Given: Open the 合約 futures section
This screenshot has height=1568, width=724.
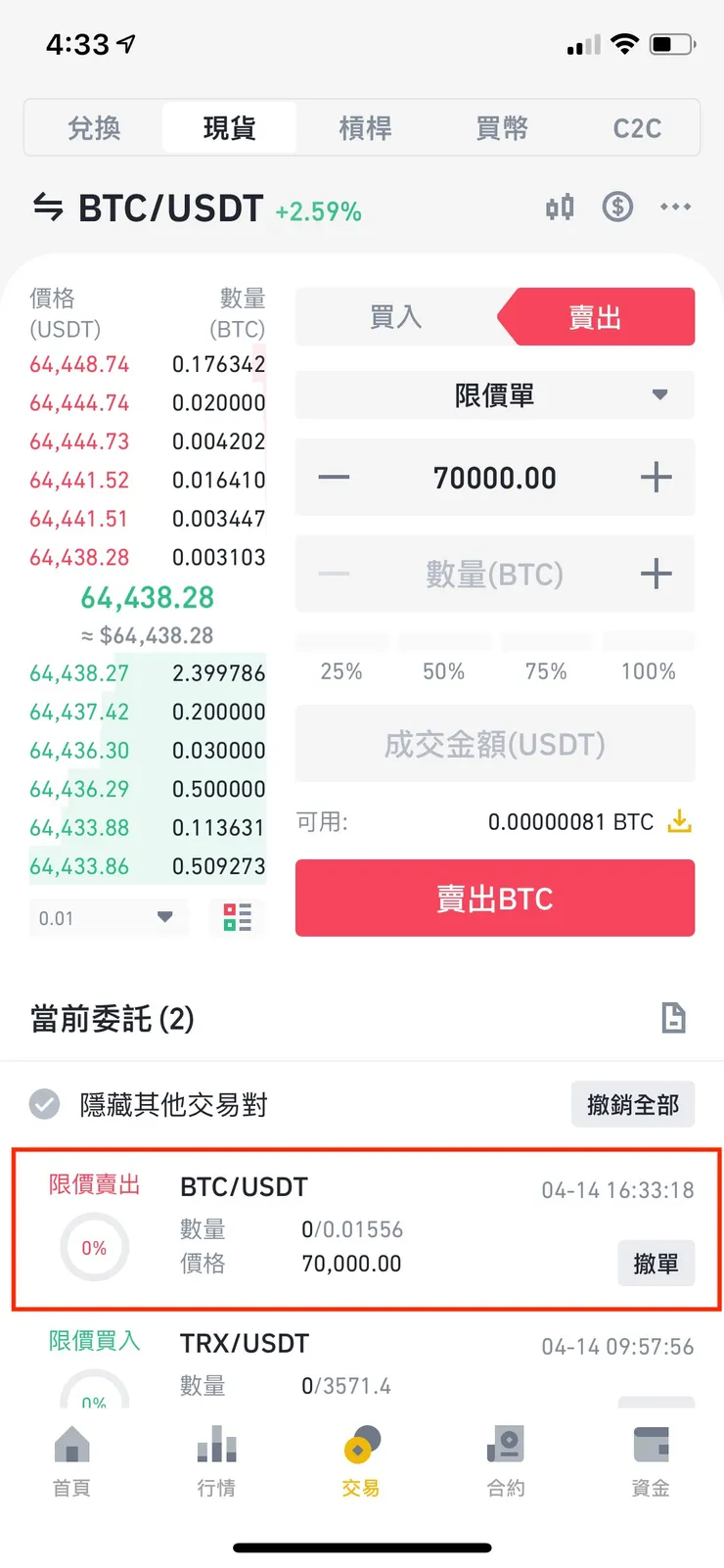Looking at the screenshot, I should tap(505, 1458).
